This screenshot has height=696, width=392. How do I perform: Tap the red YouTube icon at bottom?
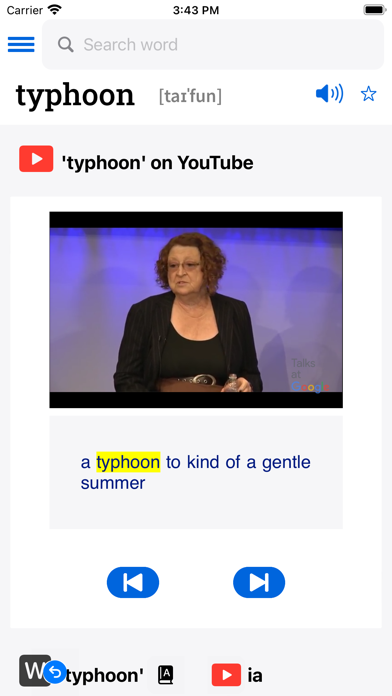226,675
